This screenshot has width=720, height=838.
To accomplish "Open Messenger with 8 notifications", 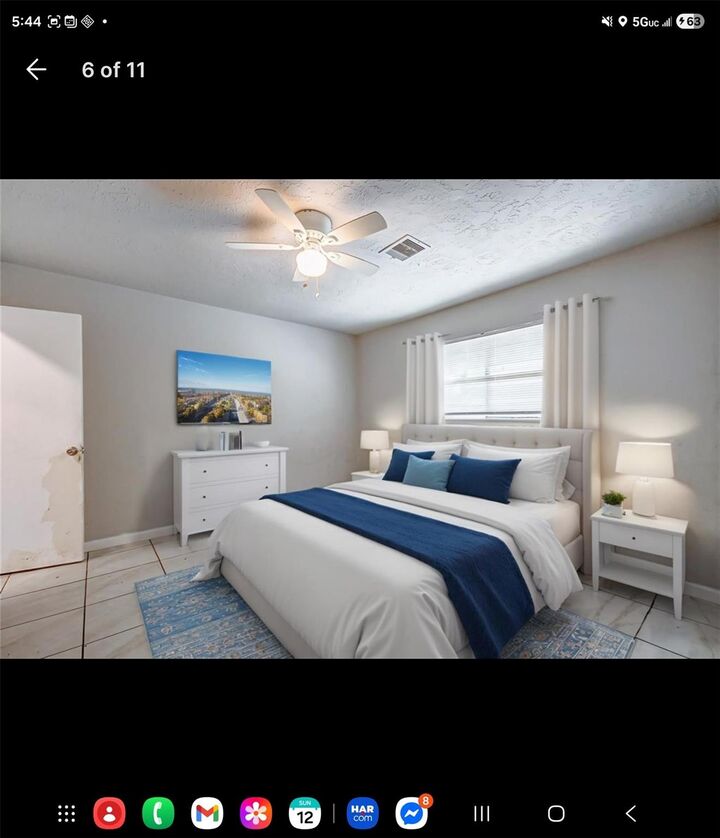I will click(x=411, y=813).
